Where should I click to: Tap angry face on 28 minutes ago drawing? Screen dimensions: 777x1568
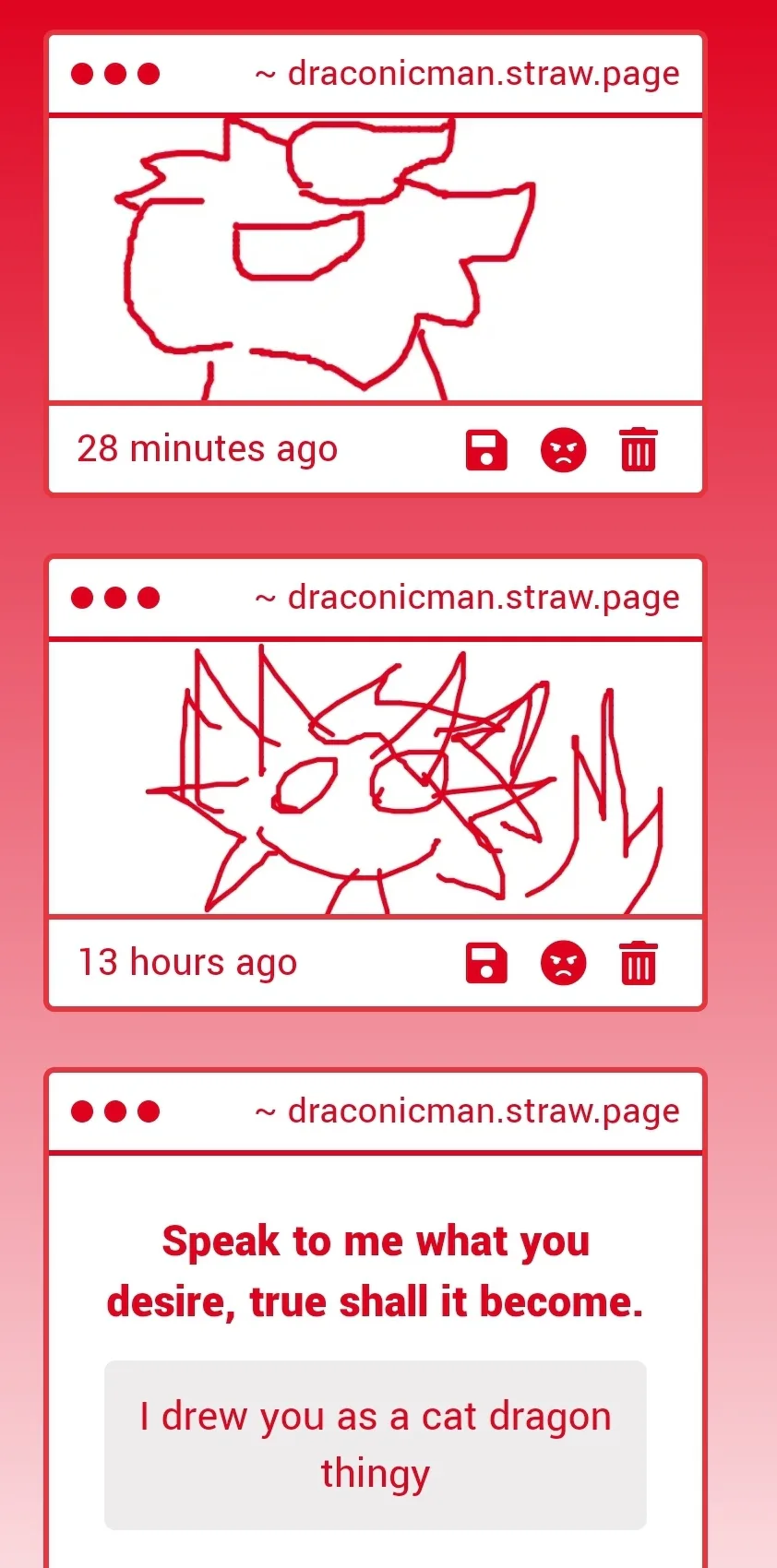[x=563, y=450]
